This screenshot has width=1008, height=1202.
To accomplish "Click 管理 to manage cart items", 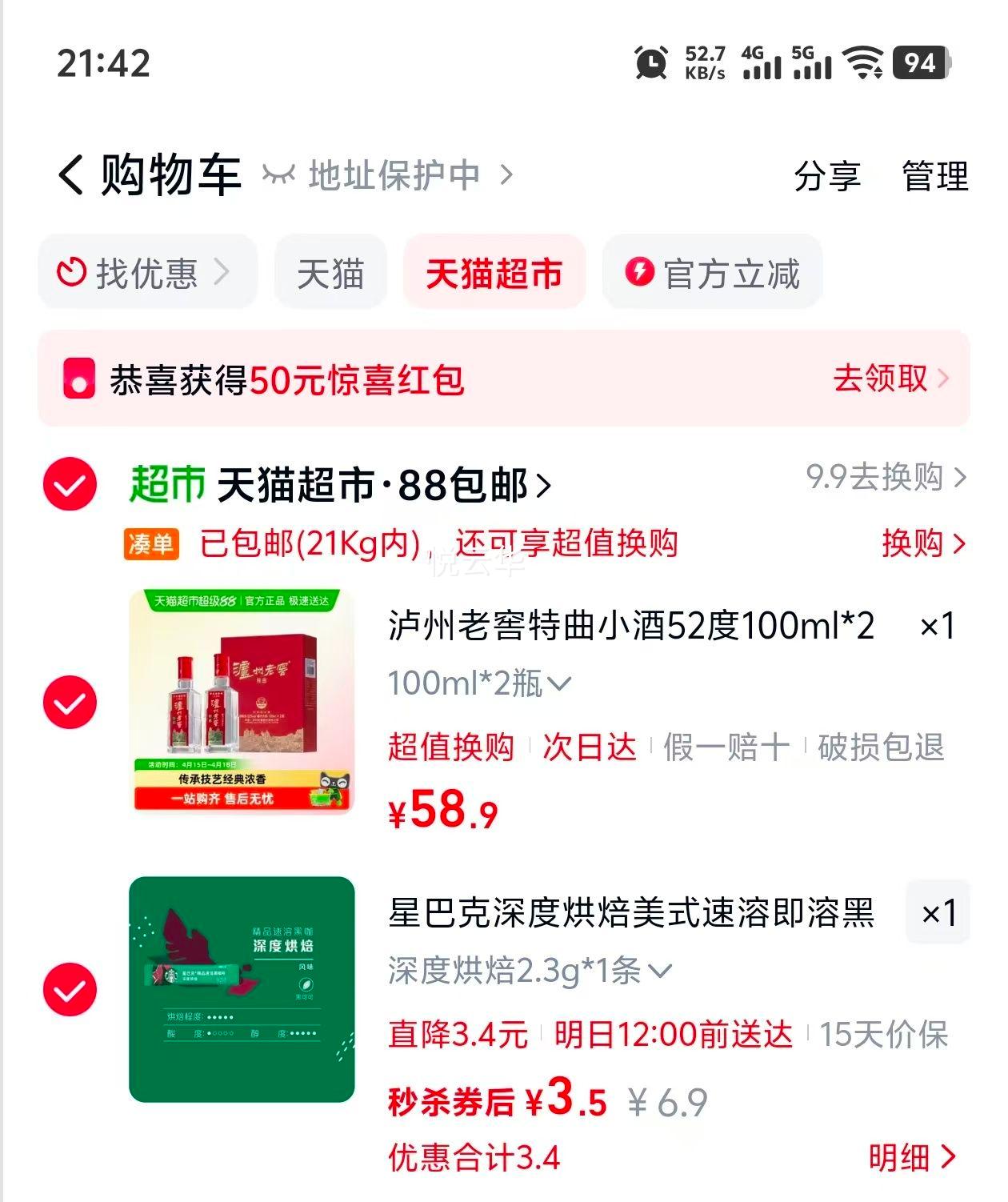I will (933, 176).
